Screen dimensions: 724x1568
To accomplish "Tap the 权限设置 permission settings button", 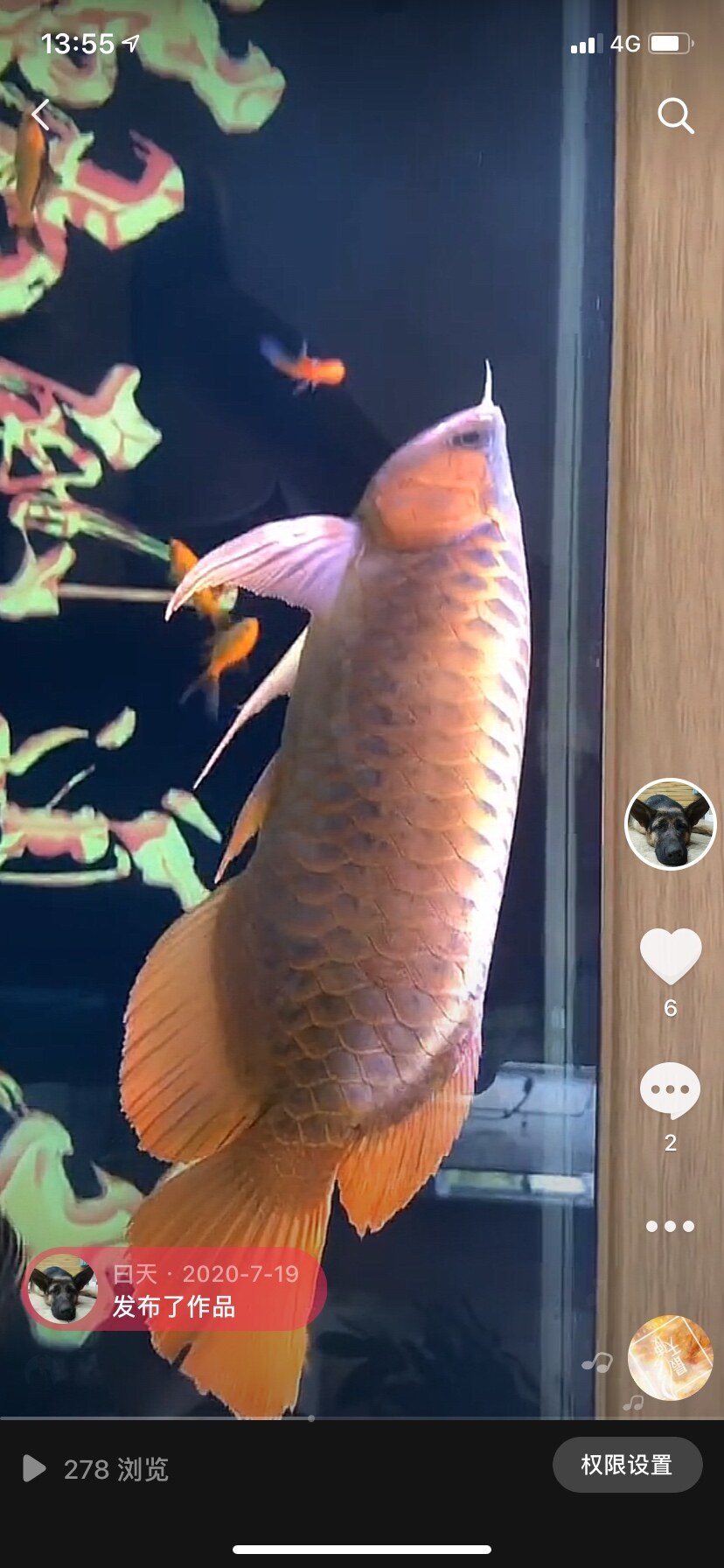I will tap(627, 1465).
